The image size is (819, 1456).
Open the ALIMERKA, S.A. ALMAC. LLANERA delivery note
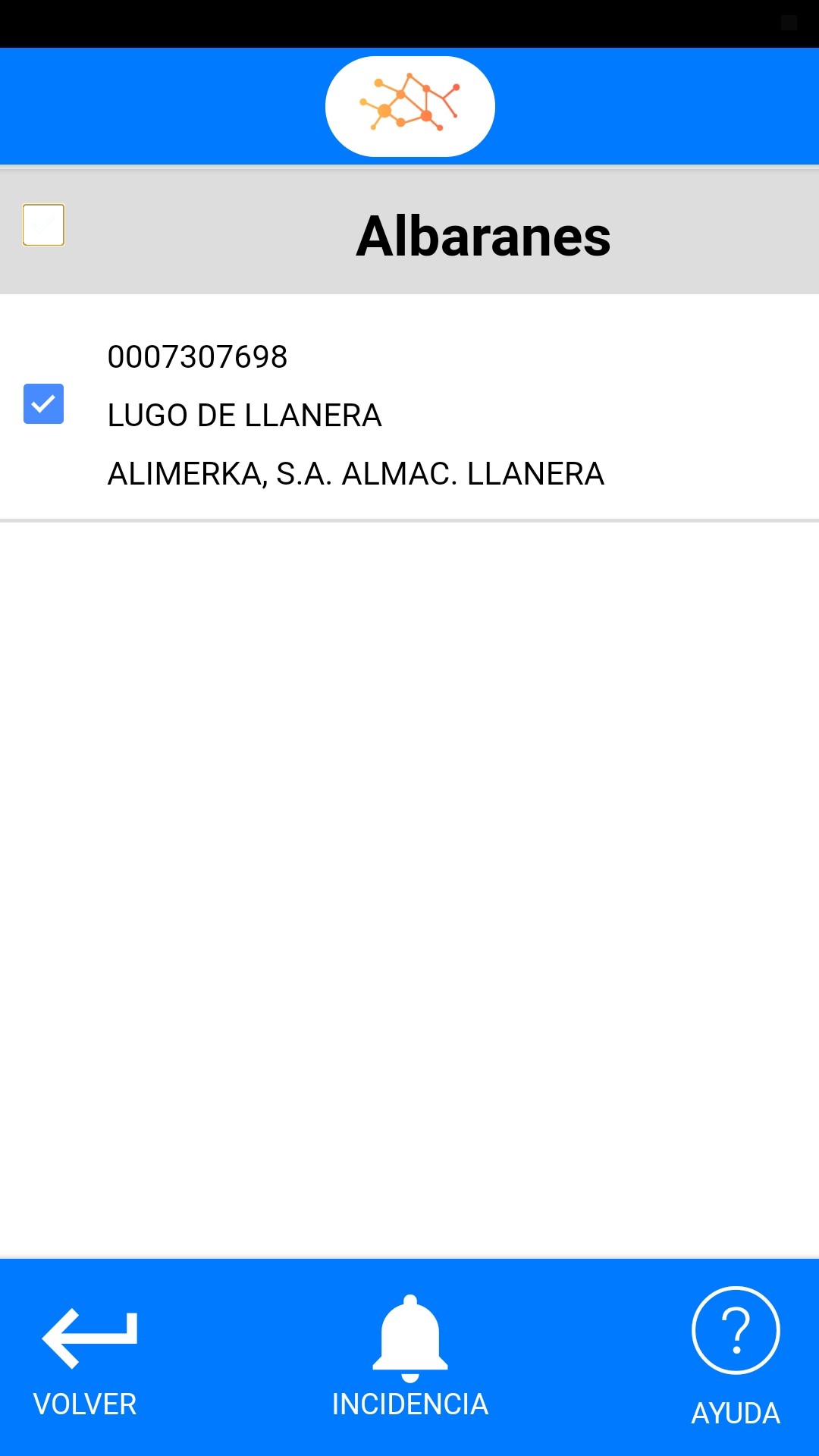tap(409, 415)
